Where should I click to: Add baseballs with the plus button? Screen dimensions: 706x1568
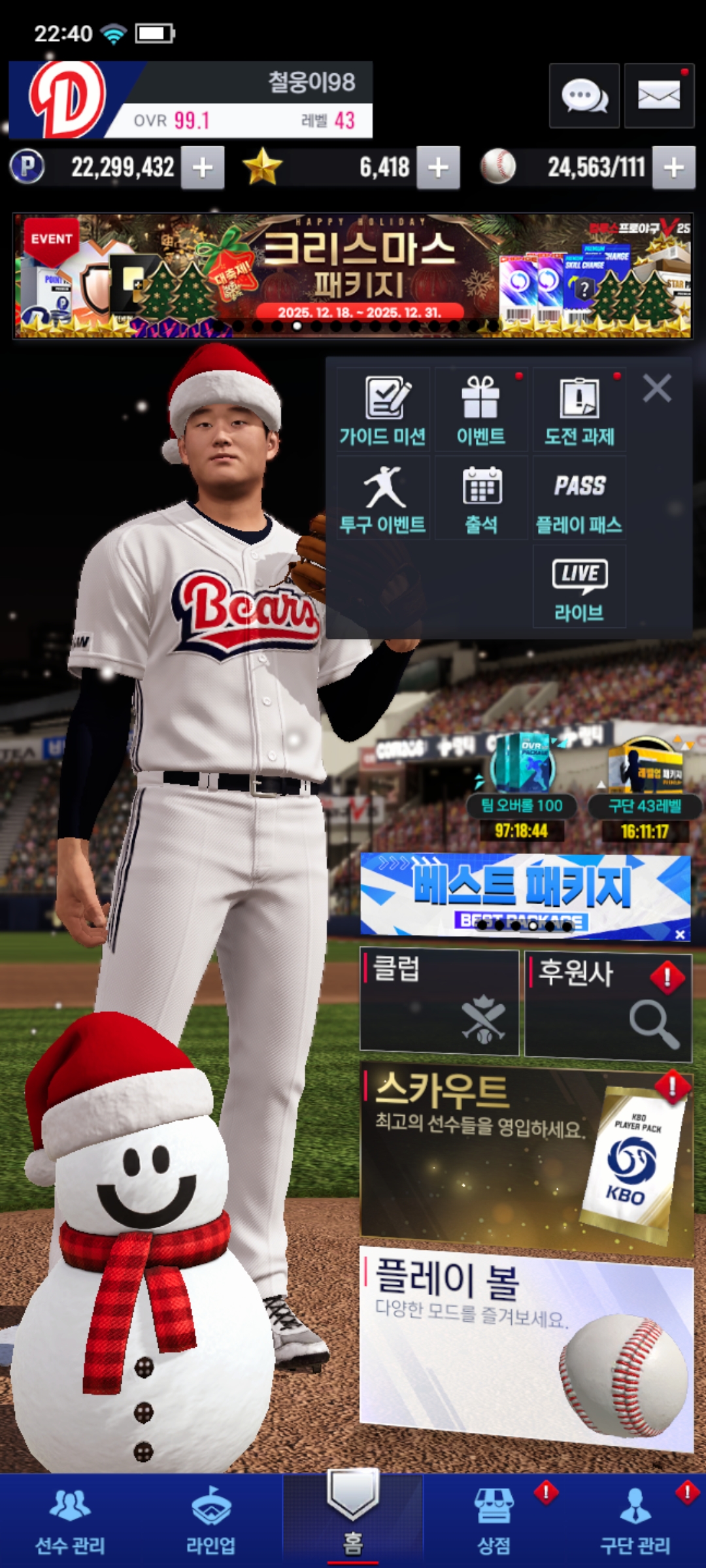[674, 168]
